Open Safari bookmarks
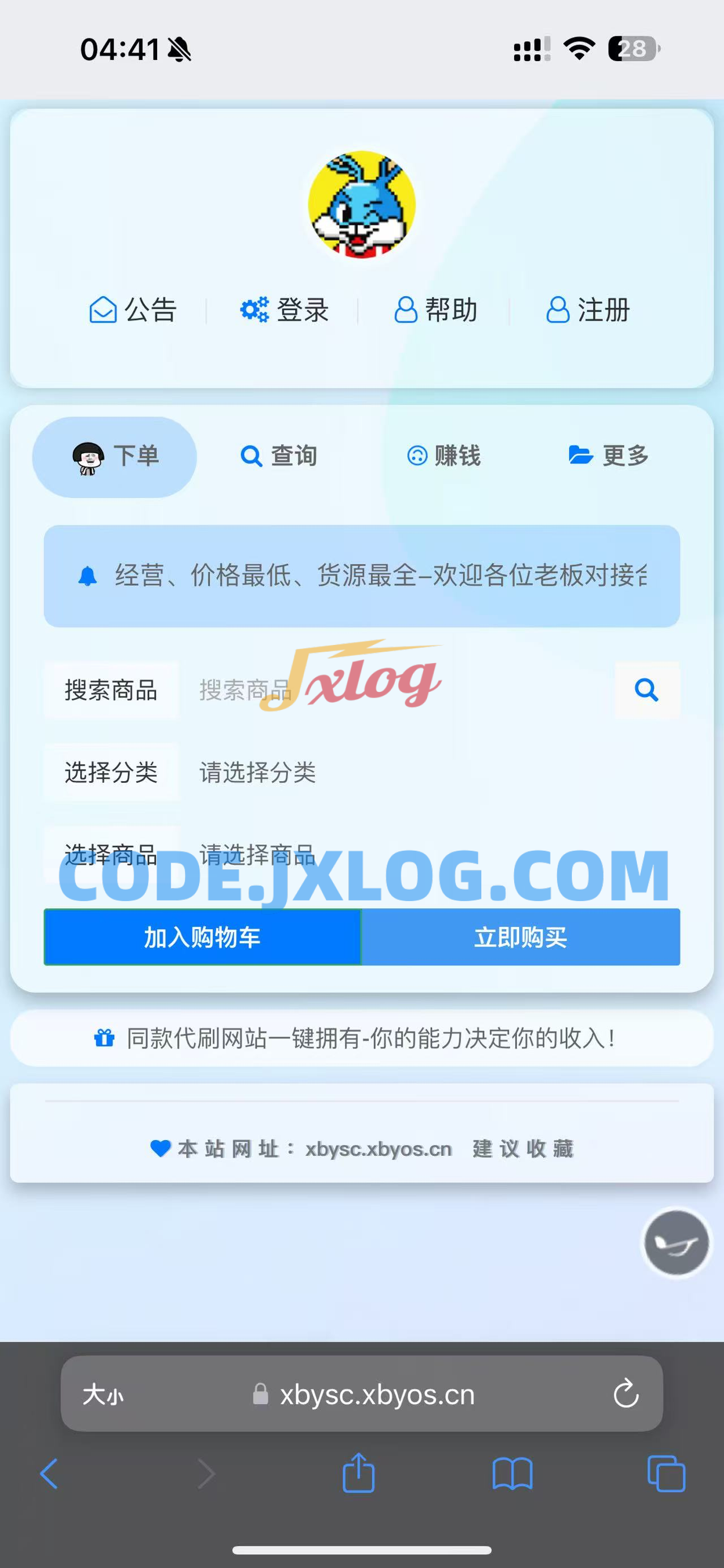Image resolution: width=724 pixels, height=1568 pixels. pos(512,1473)
